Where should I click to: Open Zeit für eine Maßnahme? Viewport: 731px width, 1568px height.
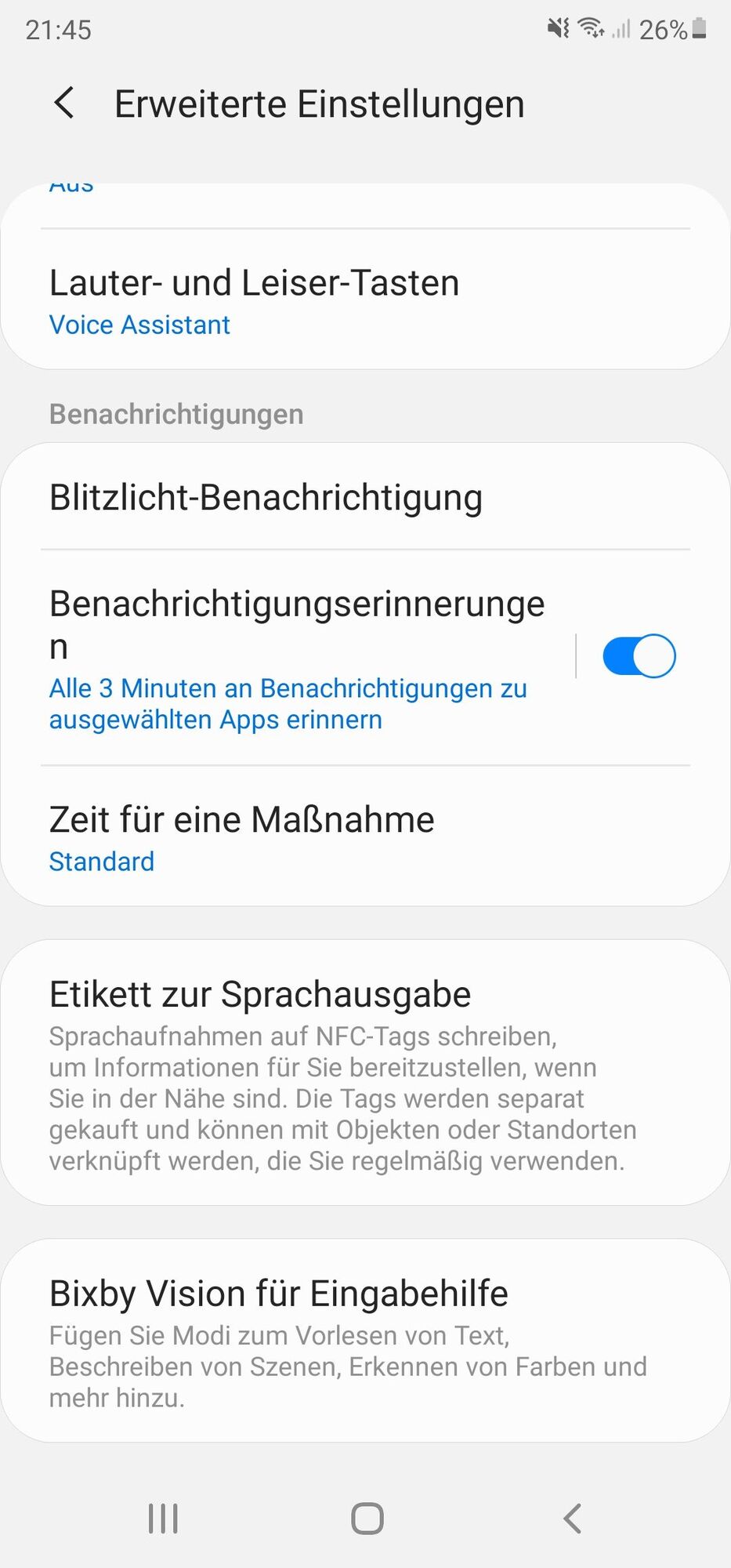[x=365, y=837]
